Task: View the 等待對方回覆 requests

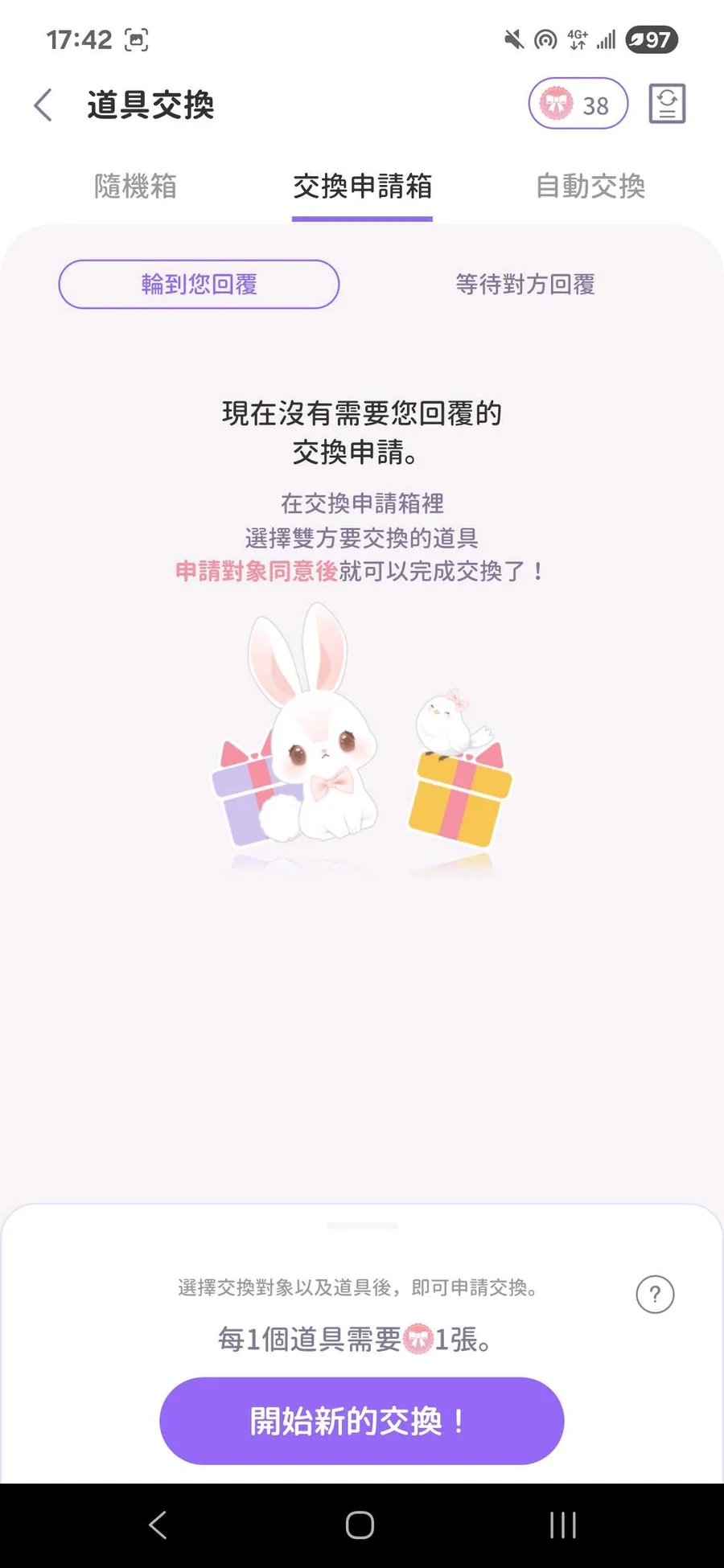Action: tap(525, 284)
